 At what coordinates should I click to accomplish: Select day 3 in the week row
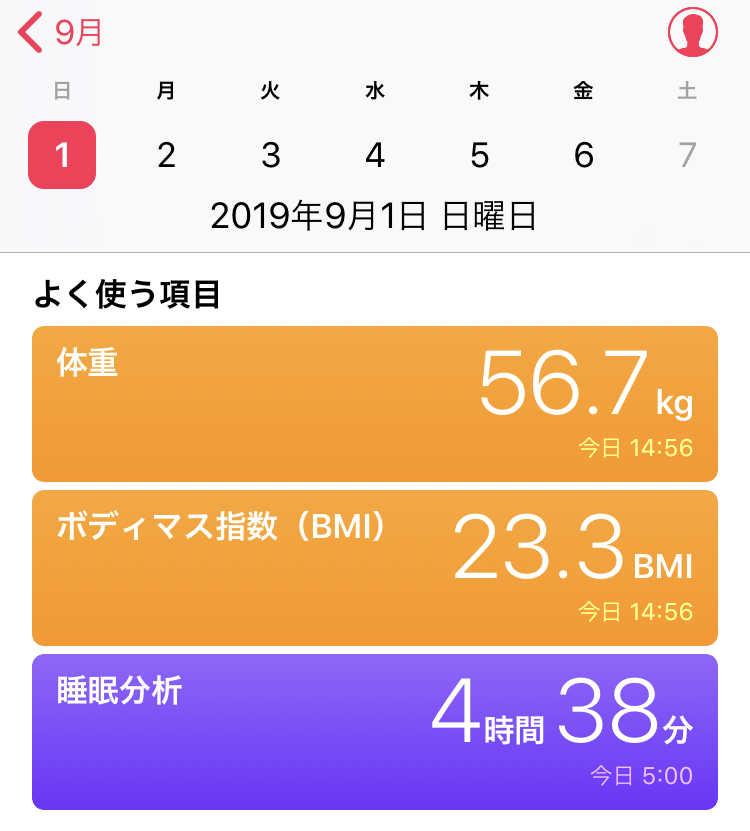tap(270, 155)
